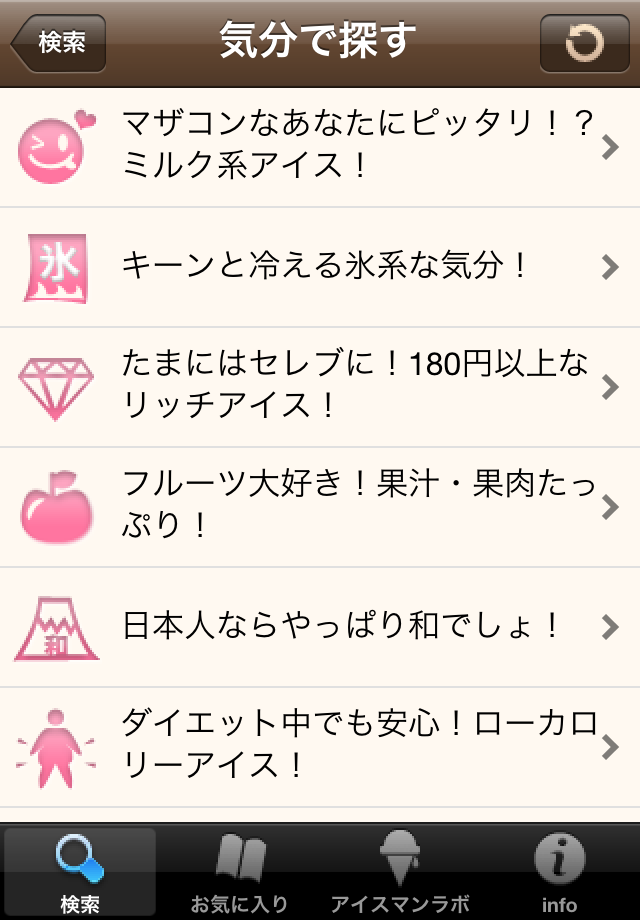640x920 pixels.
Task: Open 日本人ならやっぱり和でしょ row
Action: (x=320, y=627)
